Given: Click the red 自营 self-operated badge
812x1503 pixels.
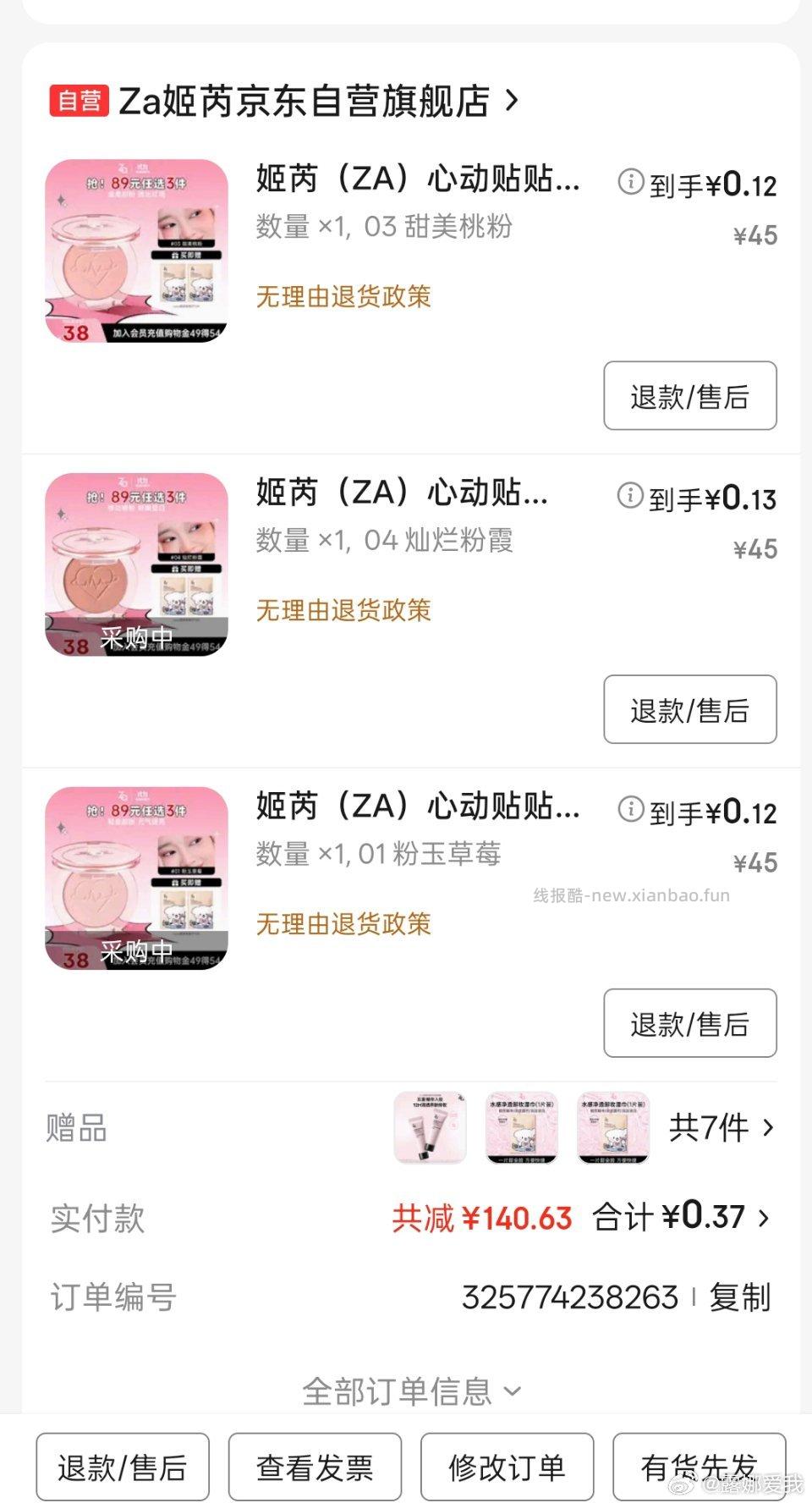Looking at the screenshot, I should (81, 99).
